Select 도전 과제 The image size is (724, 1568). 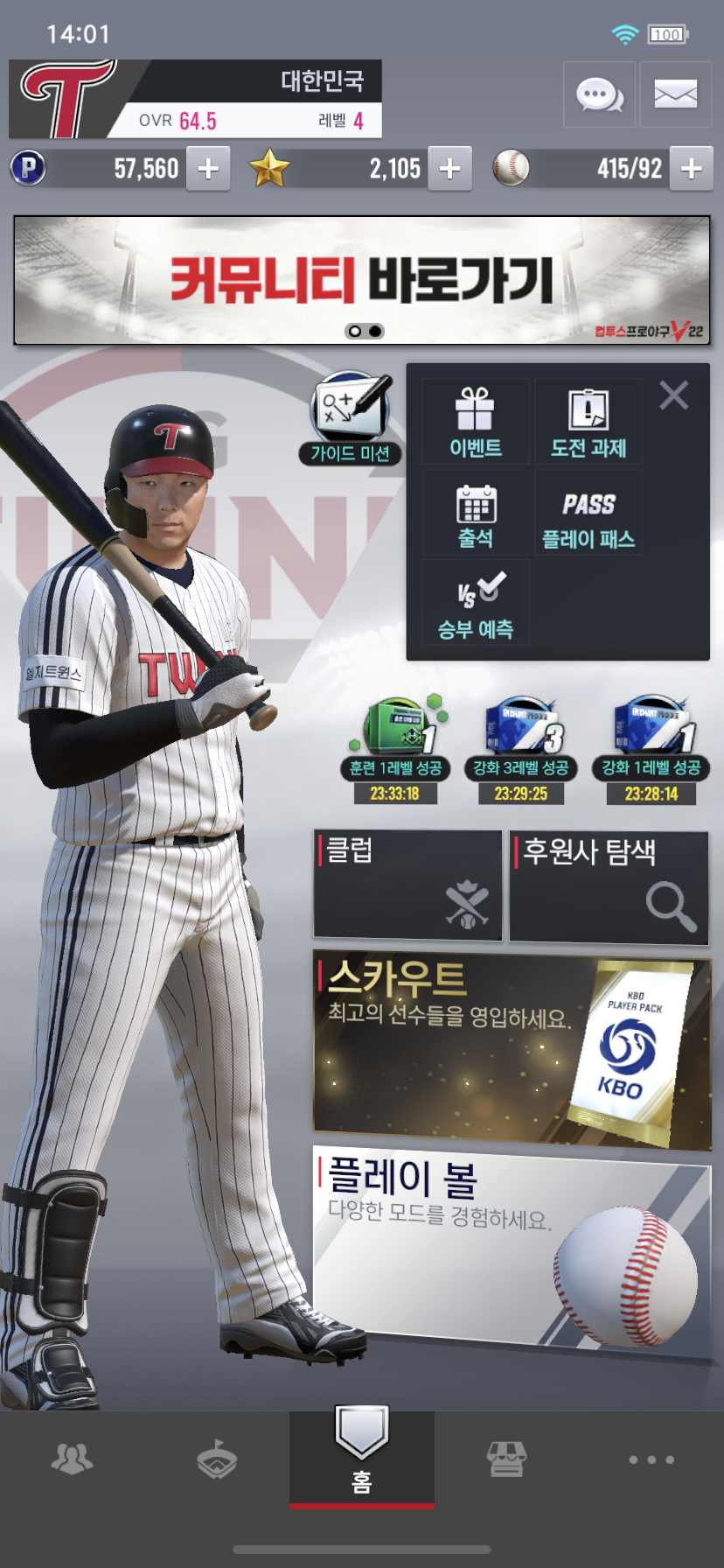pos(588,422)
